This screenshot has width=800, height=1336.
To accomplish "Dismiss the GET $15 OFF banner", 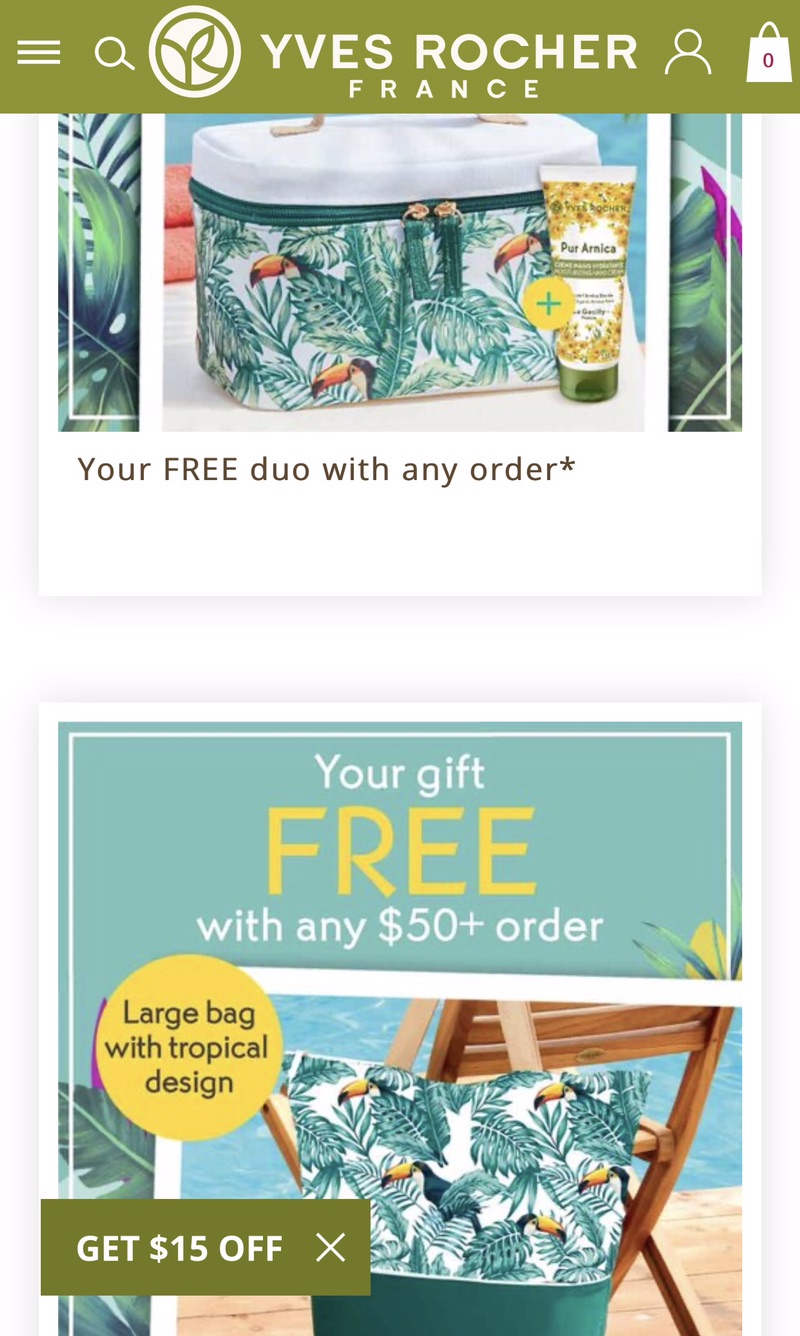I will coord(331,1248).
